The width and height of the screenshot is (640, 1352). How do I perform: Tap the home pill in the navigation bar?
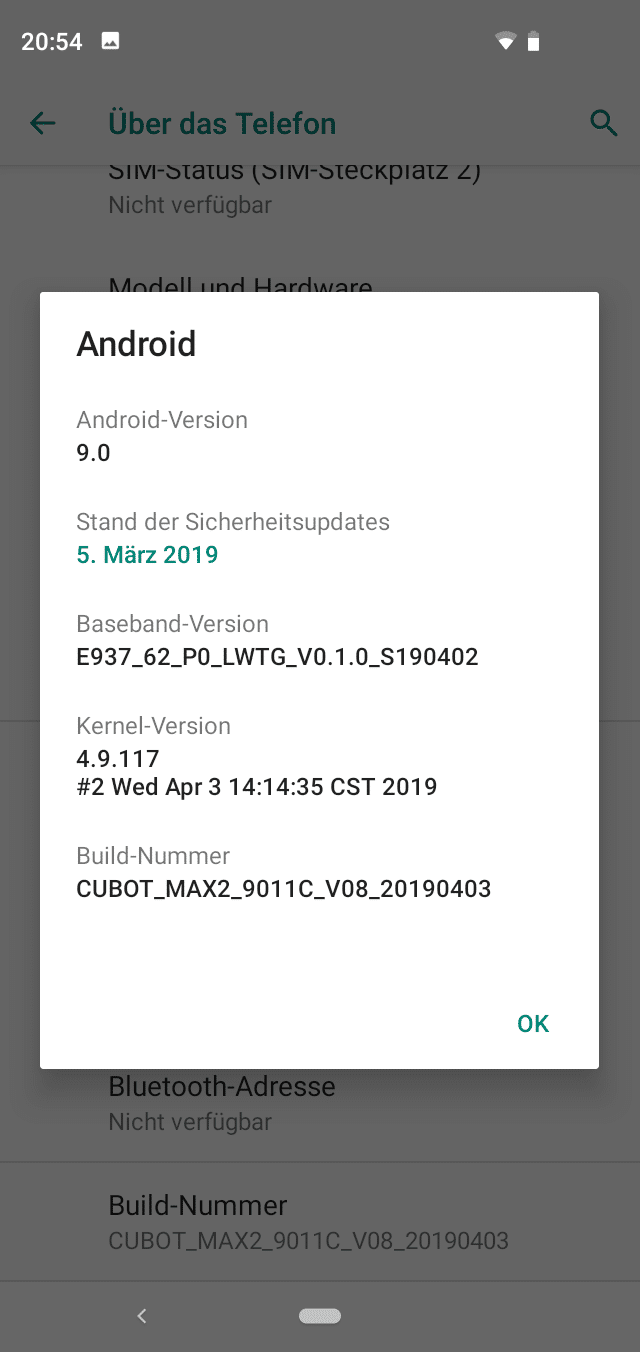(320, 1316)
